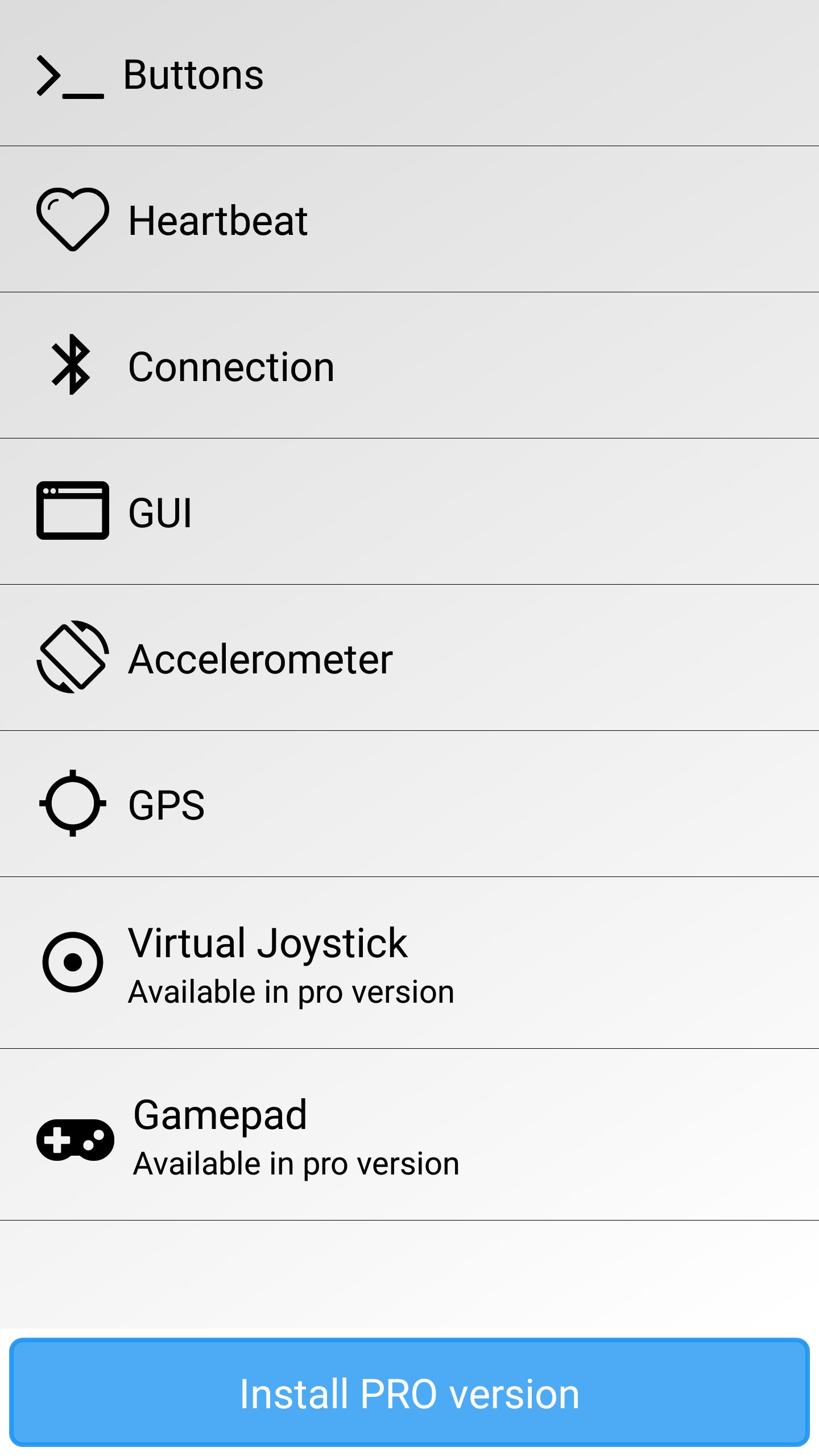
Task: Tap the GPS crosshair icon
Action: (72, 803)
